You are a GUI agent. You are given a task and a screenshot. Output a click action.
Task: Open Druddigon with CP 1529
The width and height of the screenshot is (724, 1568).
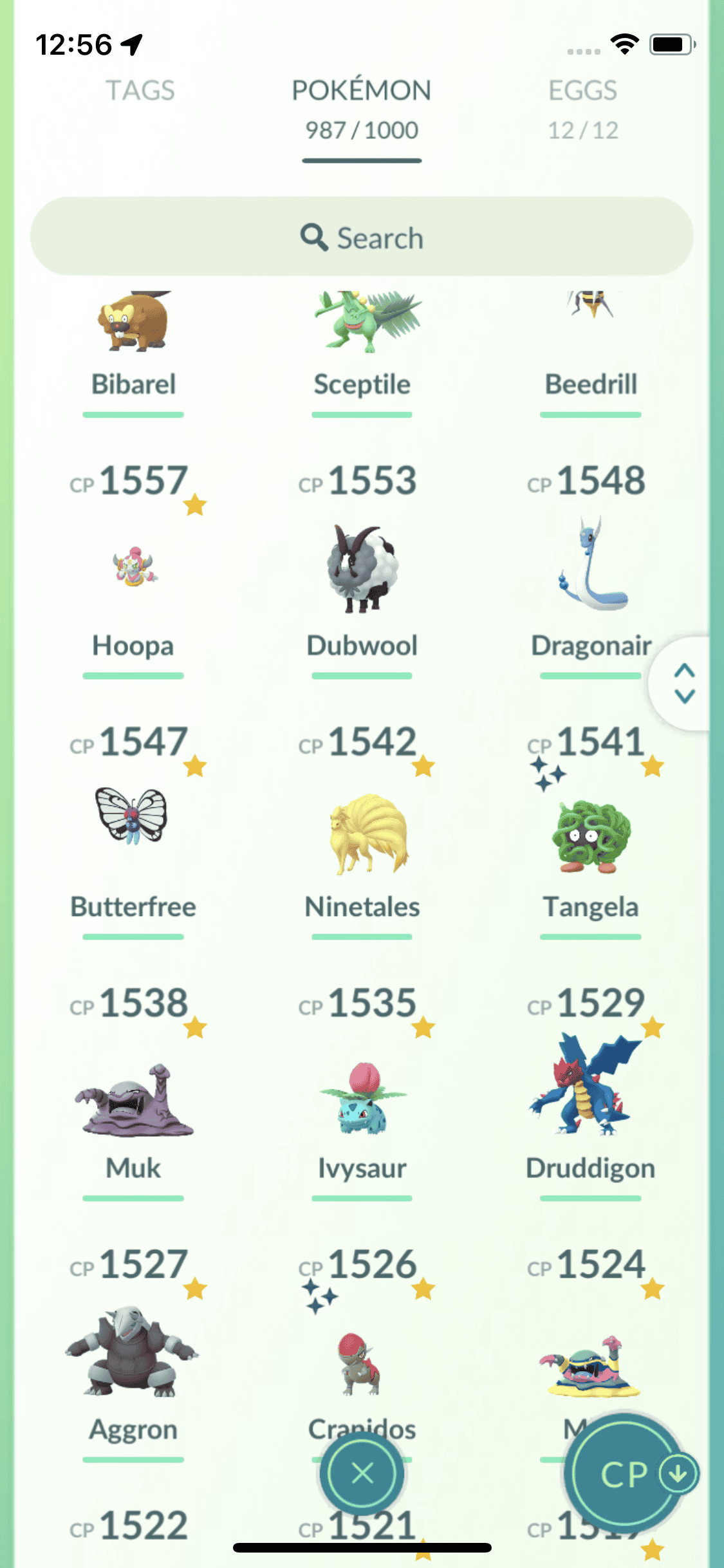pyautogui.click(x=591, y=1088)
